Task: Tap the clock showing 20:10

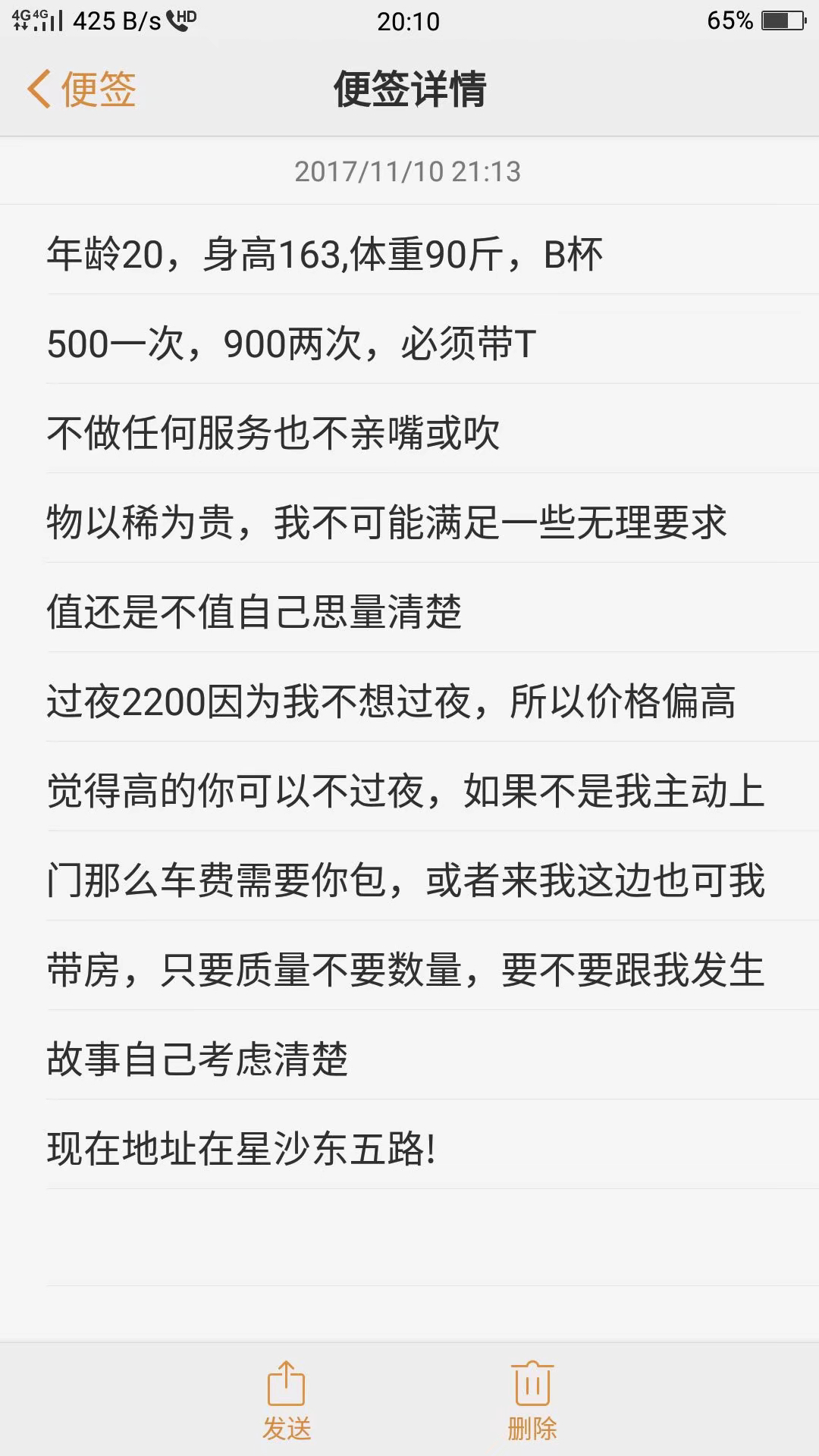Action: [408, 21]
